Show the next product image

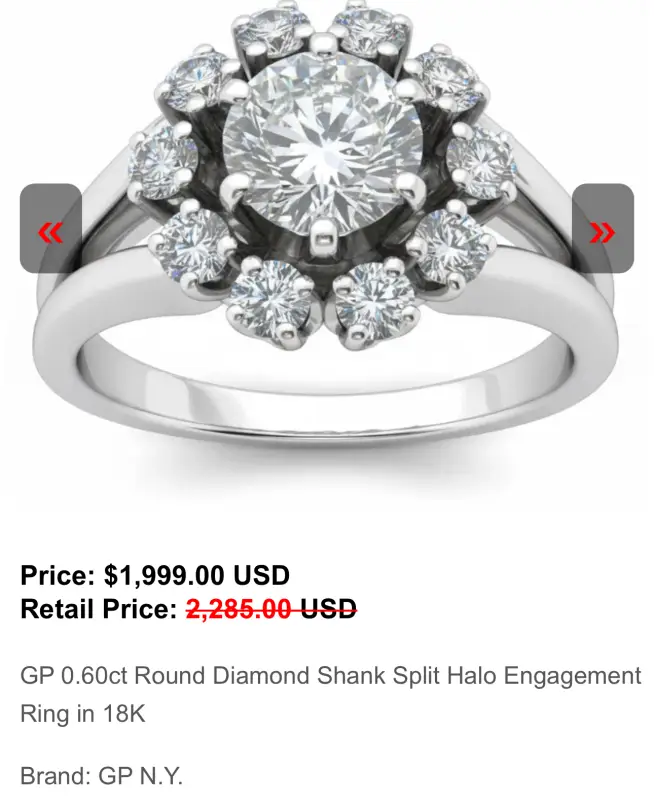pos(602,229)
